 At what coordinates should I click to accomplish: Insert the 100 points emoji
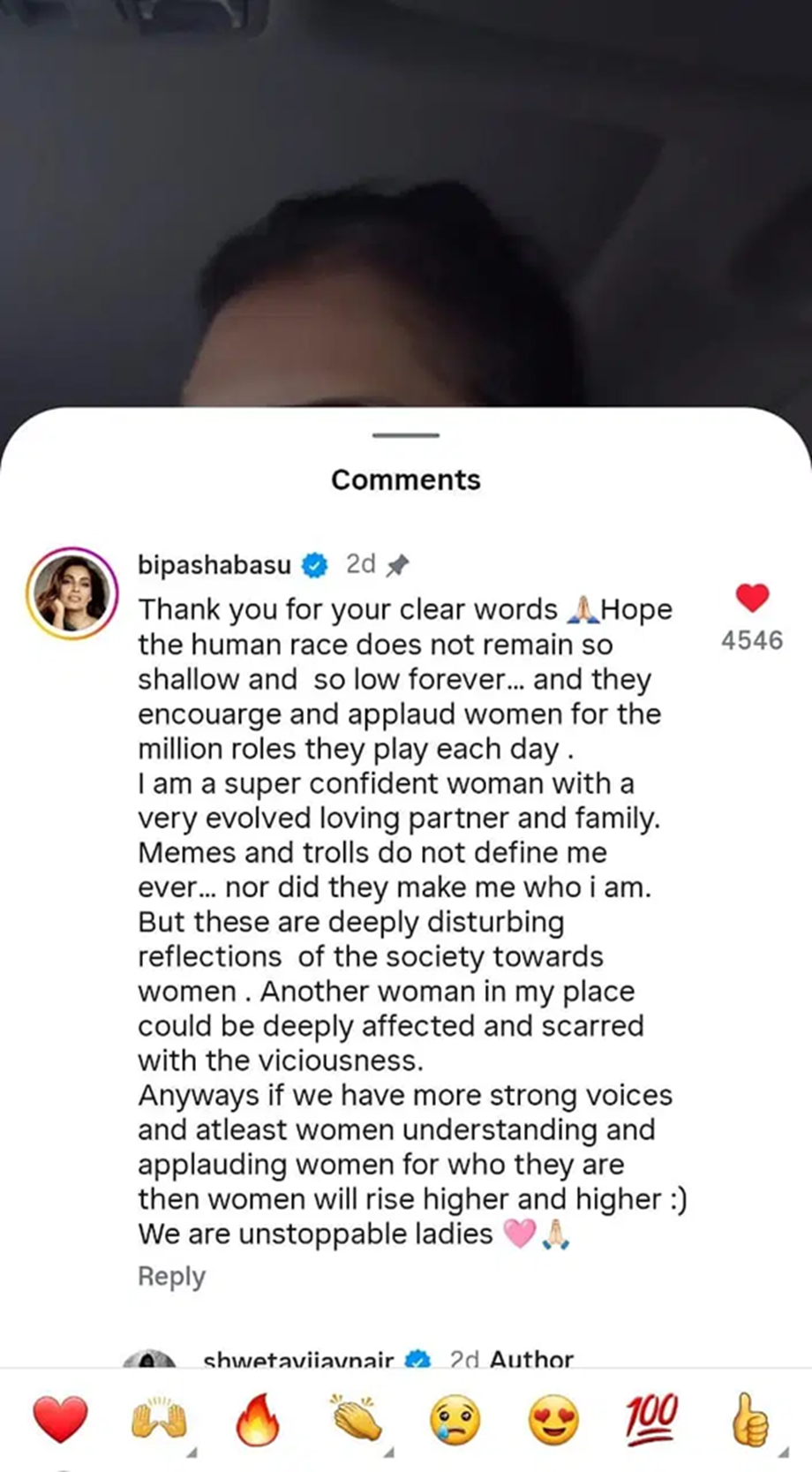click(x=652, y=1419)
